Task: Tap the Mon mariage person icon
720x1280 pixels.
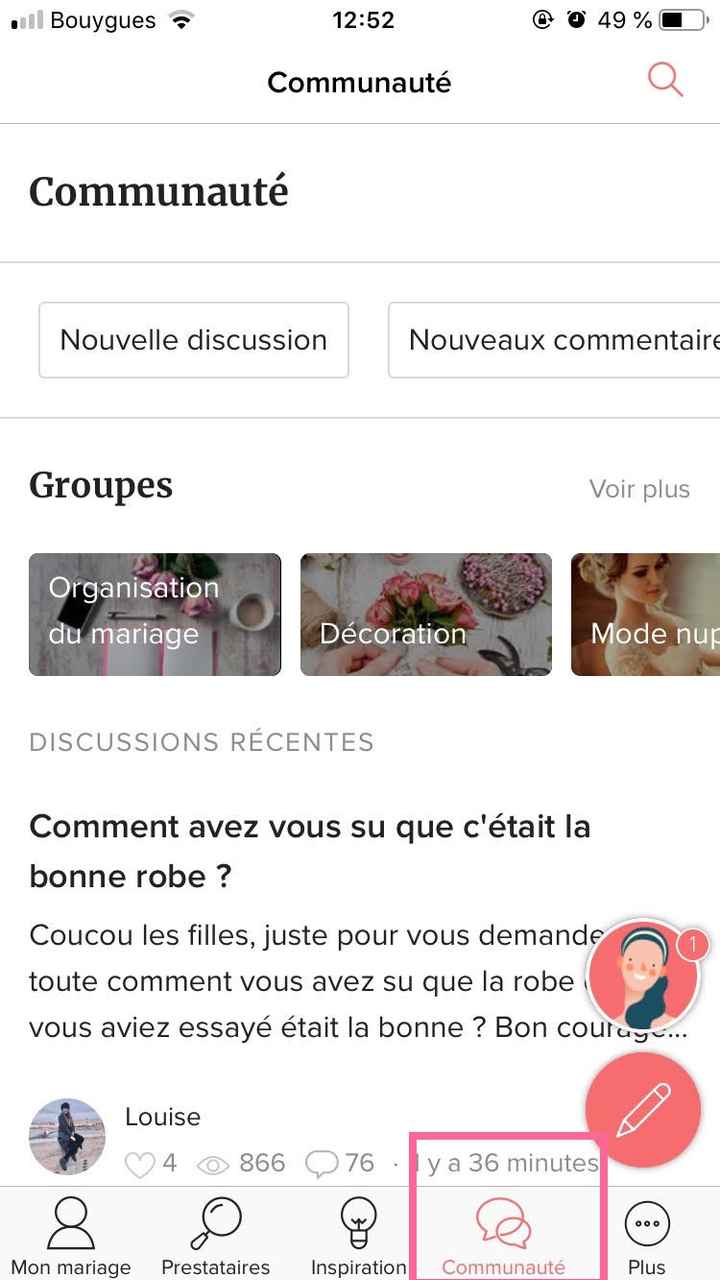Action: click(70, 1221)
